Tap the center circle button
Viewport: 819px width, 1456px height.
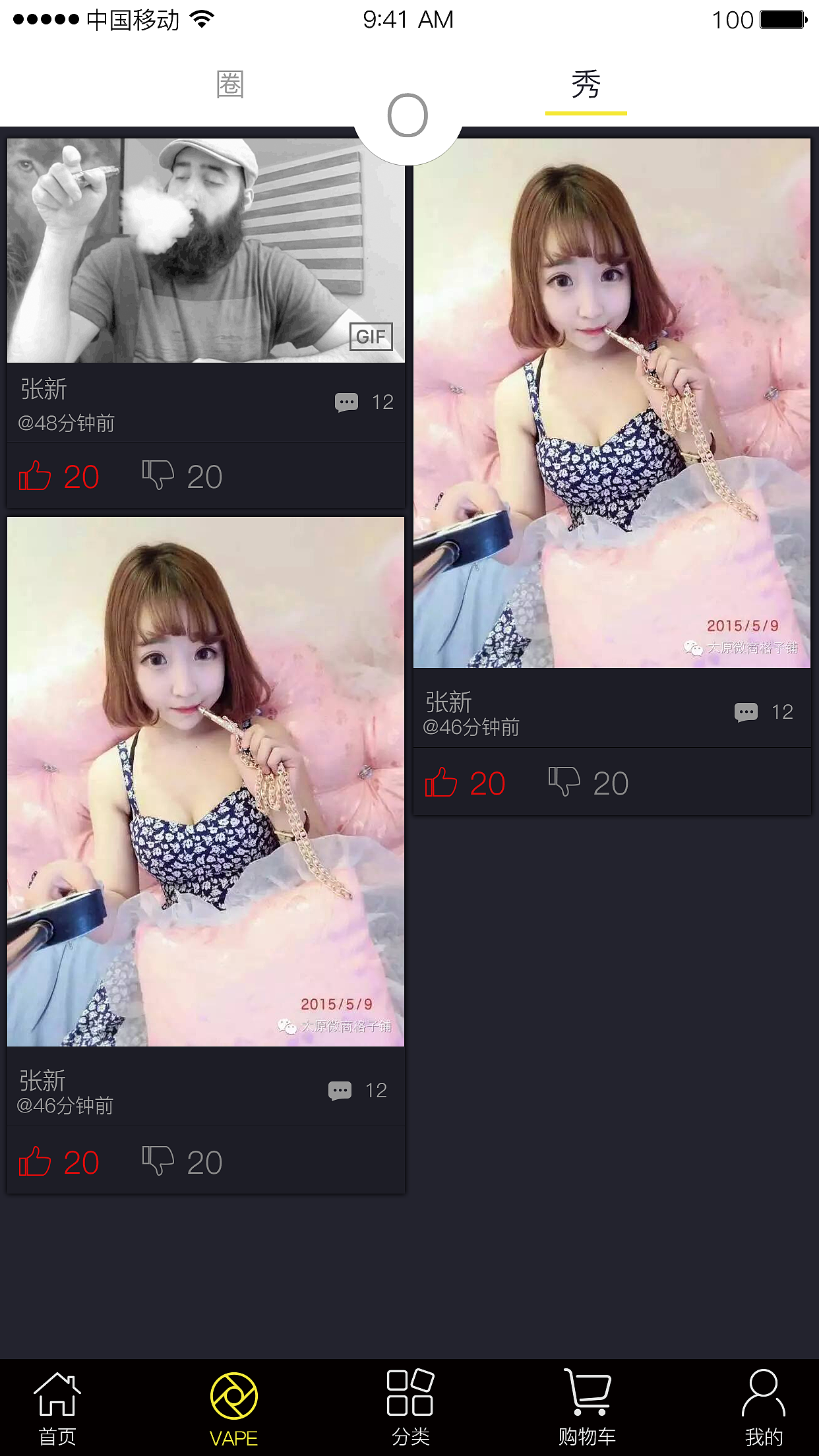[x=408, y=116]
